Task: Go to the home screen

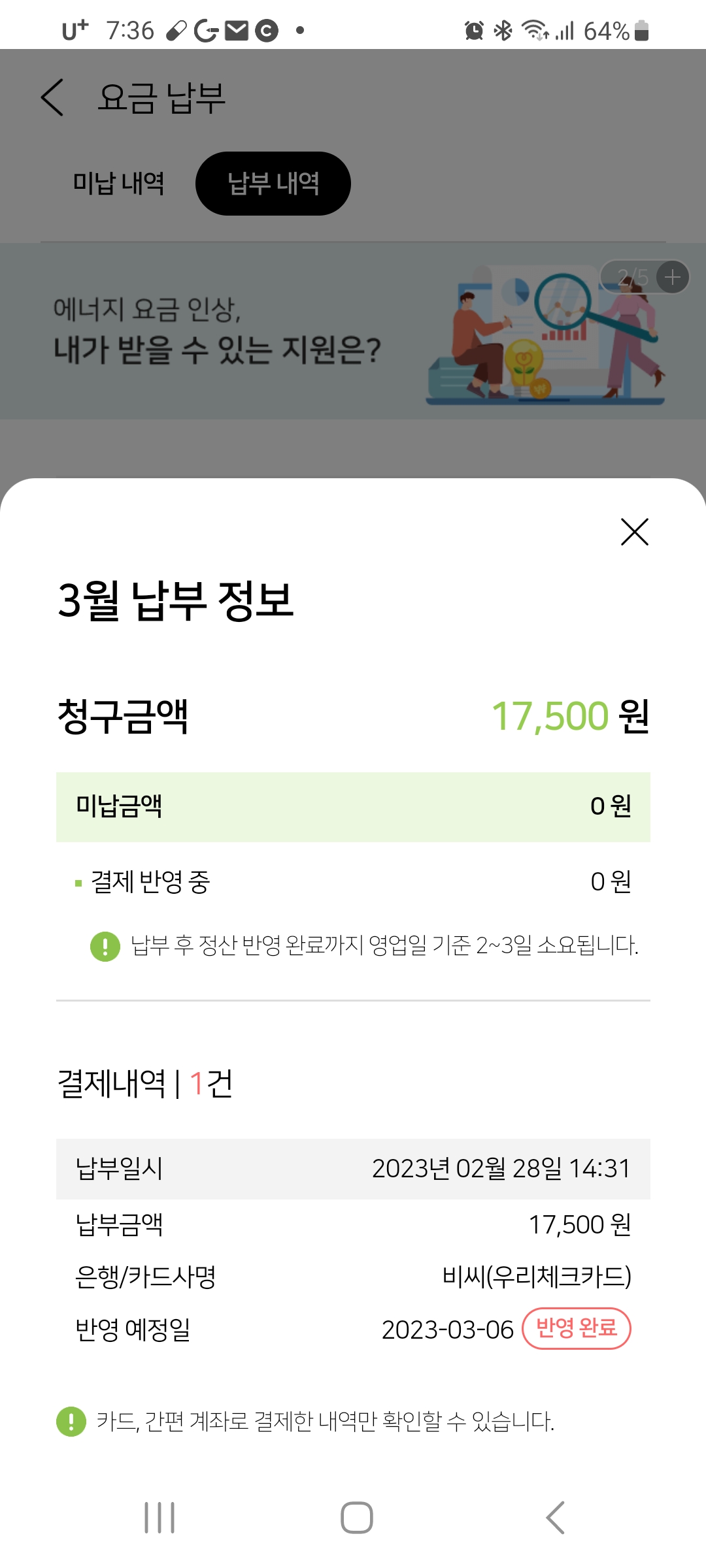Action: point(356,1517)
